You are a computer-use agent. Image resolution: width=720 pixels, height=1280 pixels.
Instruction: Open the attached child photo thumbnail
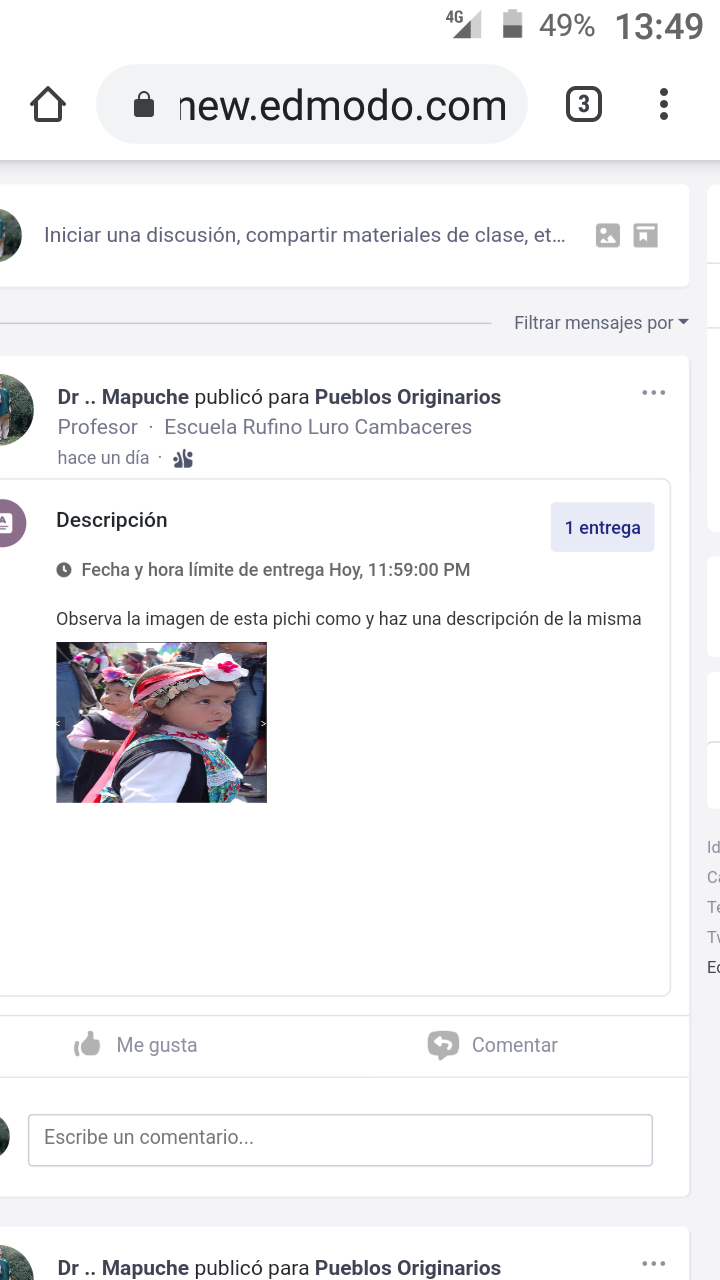click(x=161, y=722)
